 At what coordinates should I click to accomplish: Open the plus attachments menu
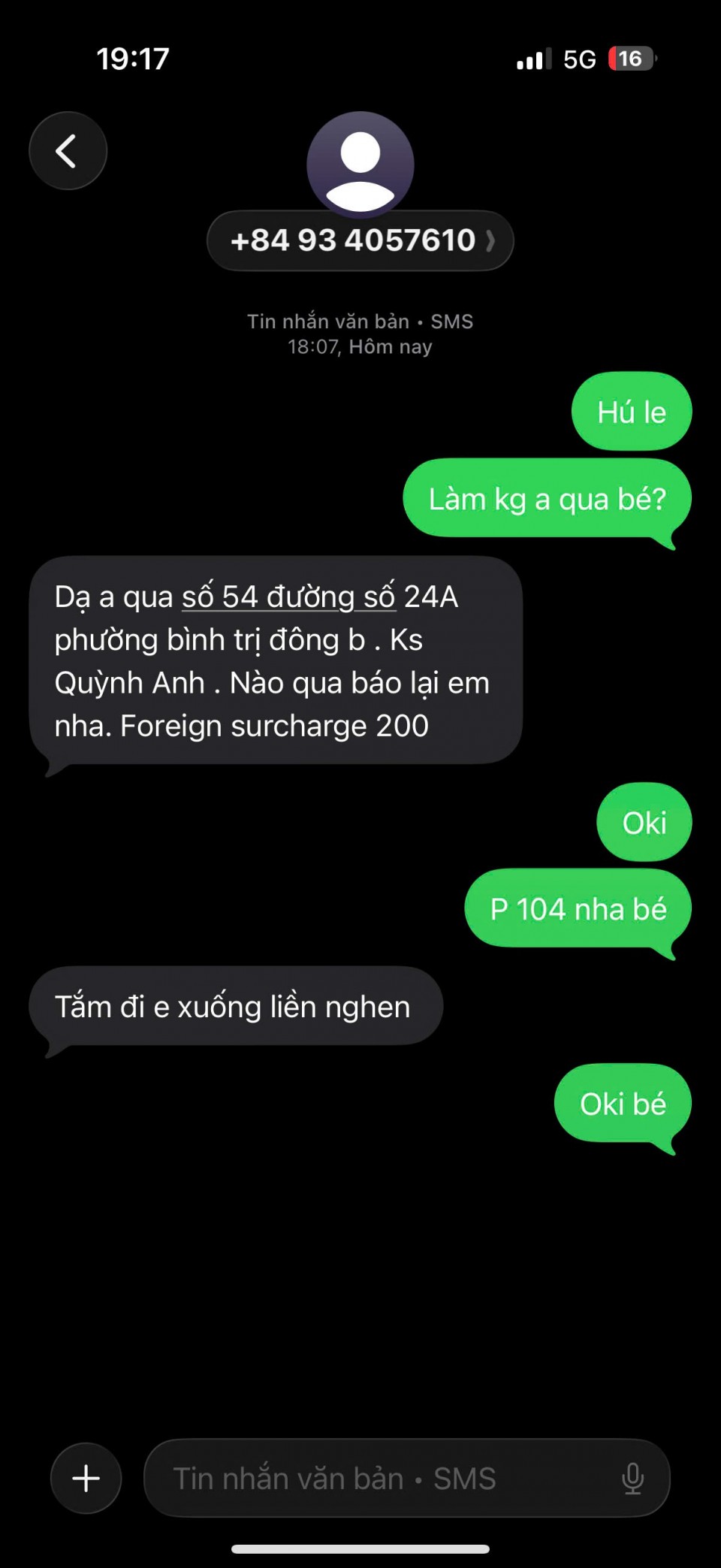(x=86, y=1478)
